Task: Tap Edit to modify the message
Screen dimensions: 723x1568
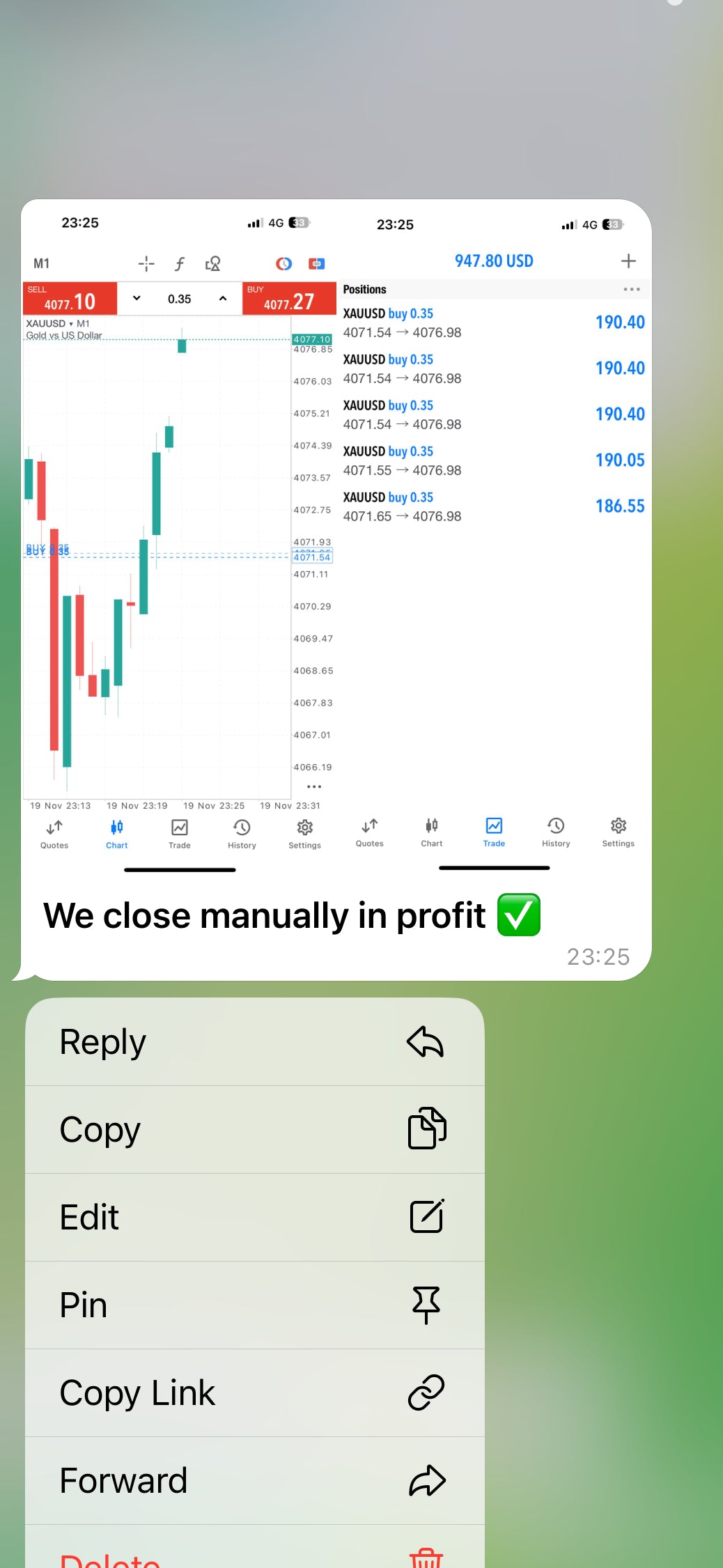Action: (254, 1217)
